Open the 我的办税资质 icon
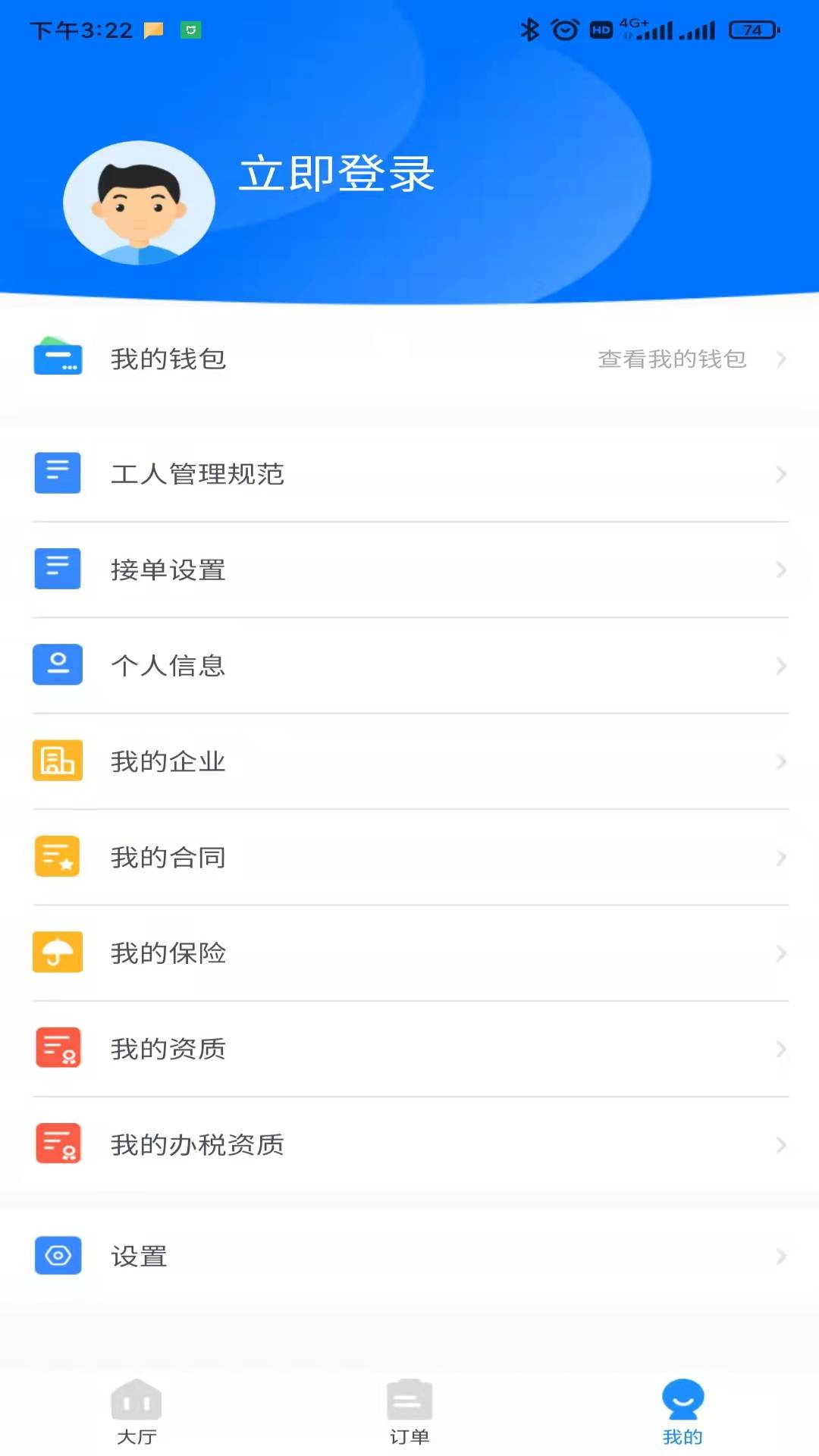Viewport: 819px width, 1456px height. click(x=58, y=1145)
